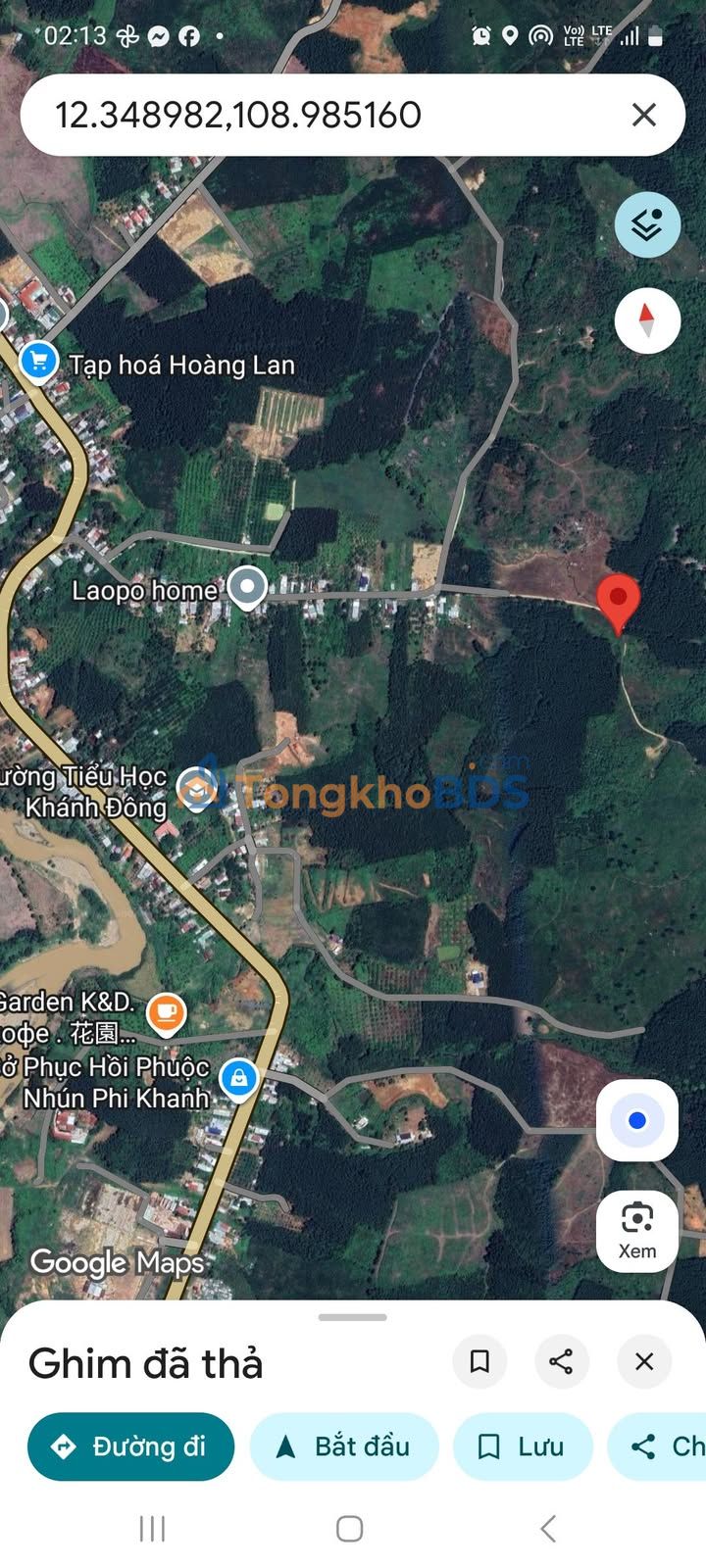Viewport: 706px width, 1568px height.
Task: Open the Tạp hoá Hoàng Lan place marker
Action: coord(39,362)
